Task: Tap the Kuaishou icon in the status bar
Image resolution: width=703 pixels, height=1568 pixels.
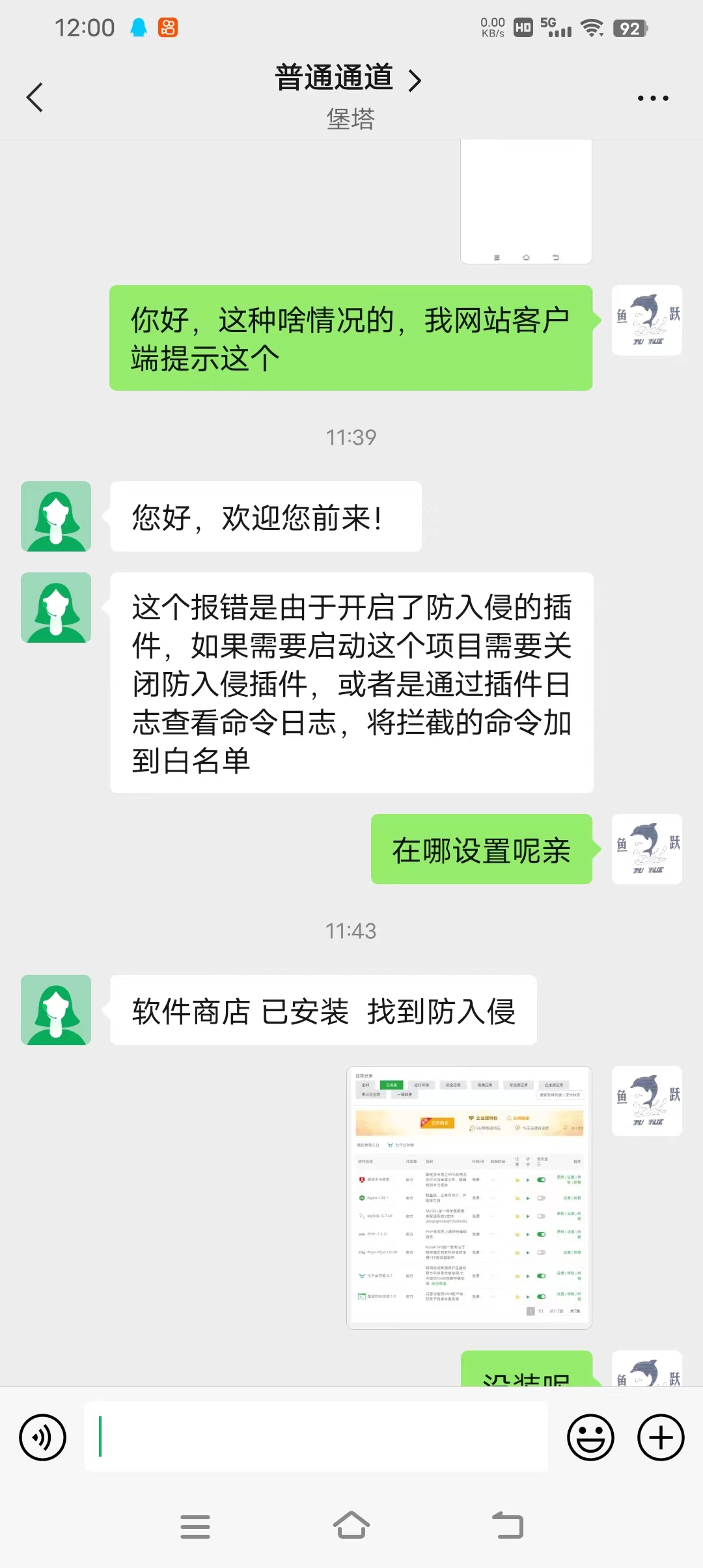Action: 167,27
